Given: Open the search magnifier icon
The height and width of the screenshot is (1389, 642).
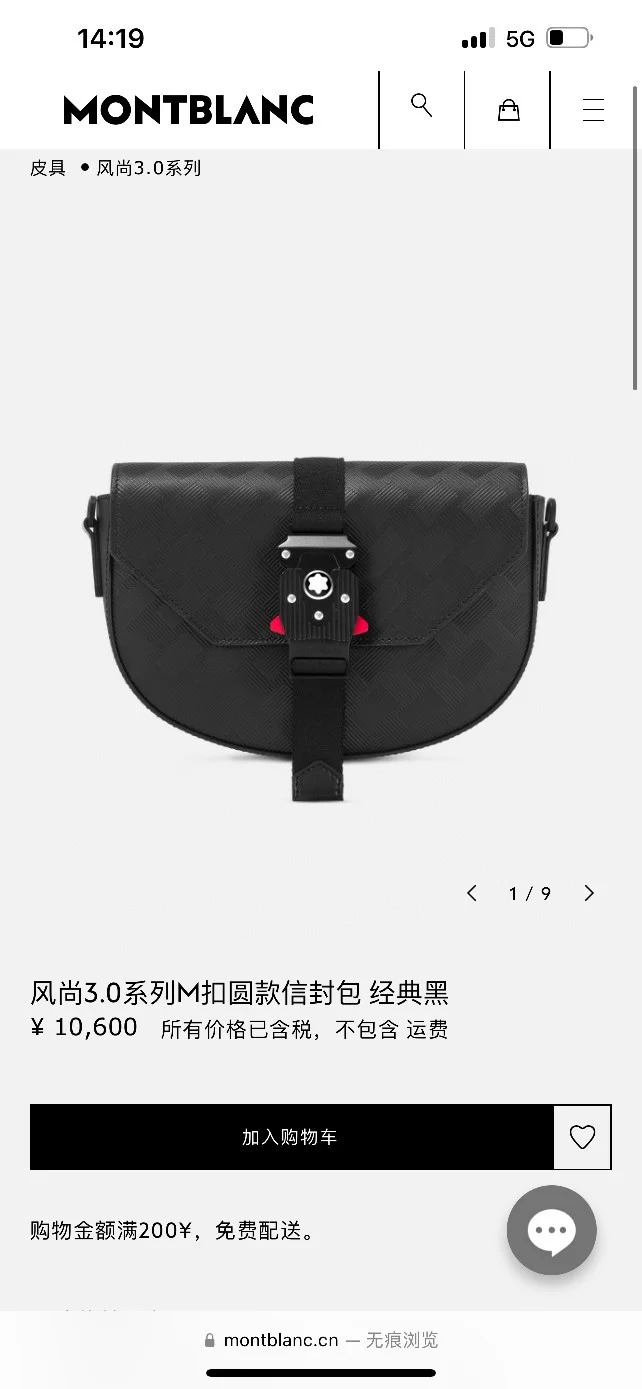Looking at the screenshot, I should [x=421, y=106].
